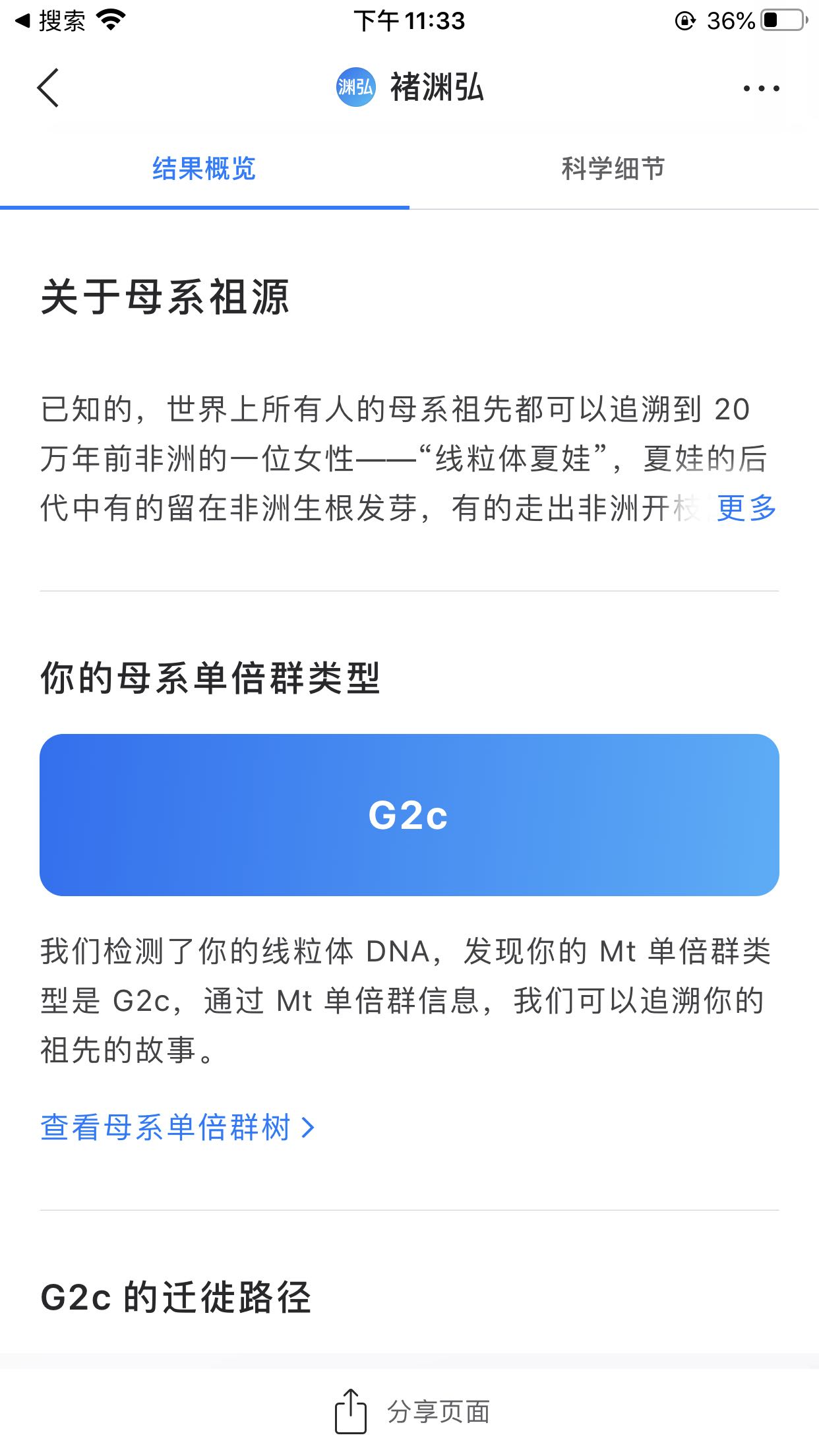
Task: Open the three-dot overflow menu
Action: [761, 88]
